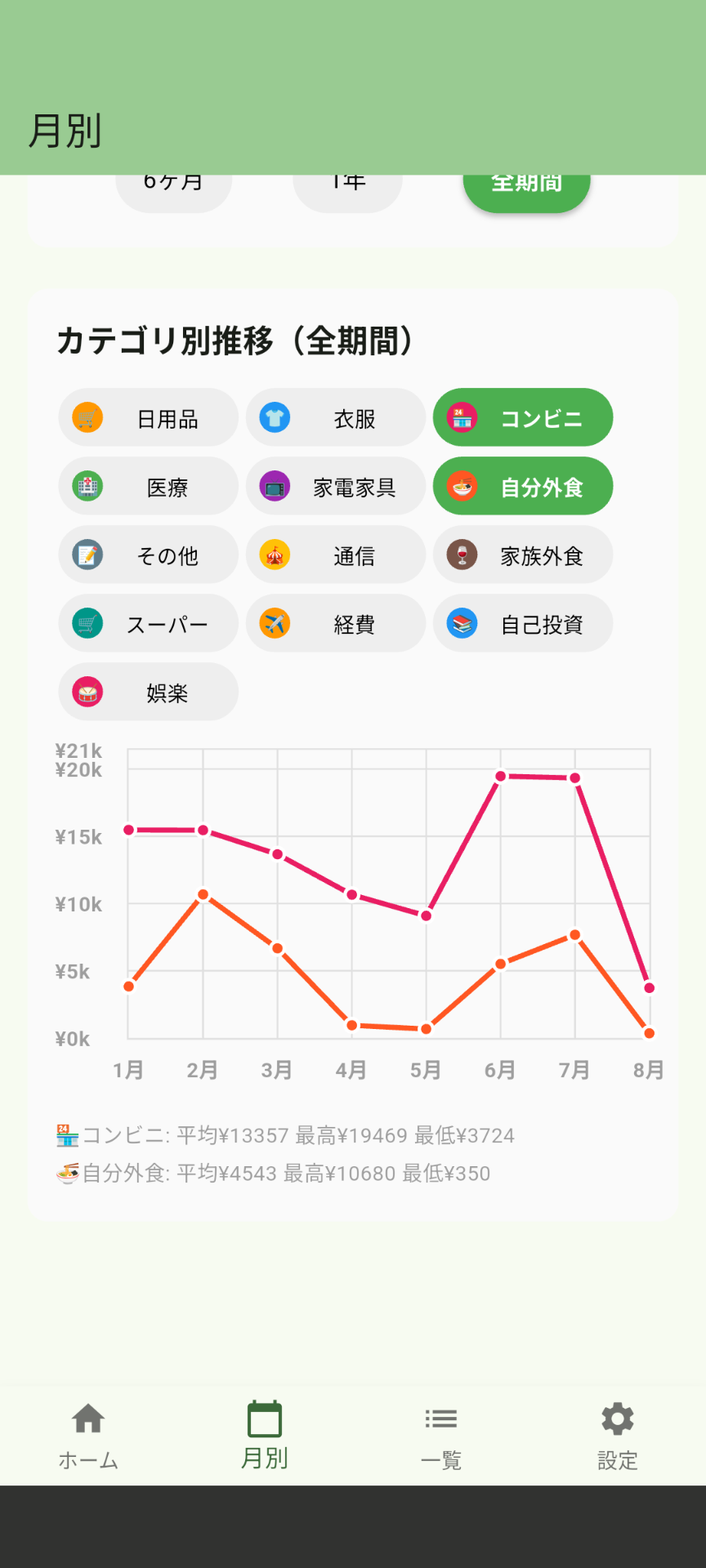706x1568 pixels.
Task: Go to the ホーム tab
Action: coord(88,1436)
